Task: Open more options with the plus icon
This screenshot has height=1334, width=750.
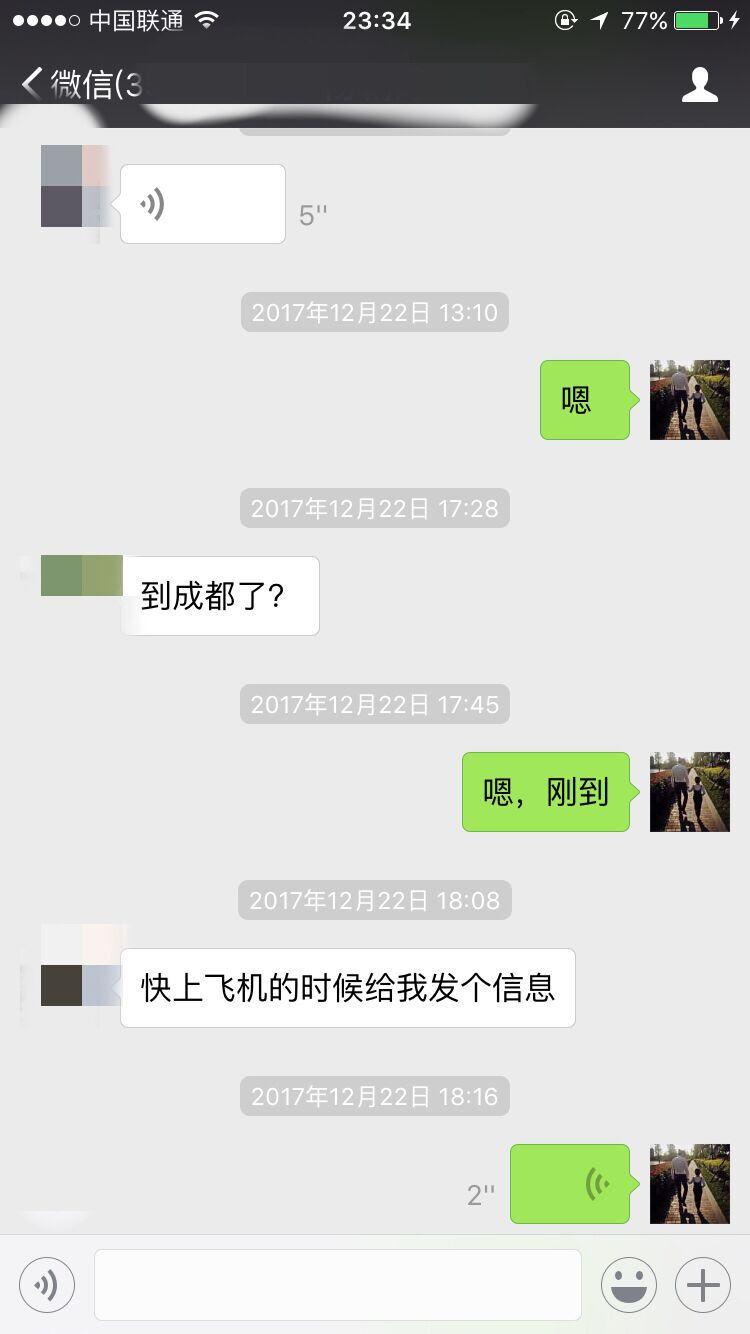Action: pos(702,1284)
